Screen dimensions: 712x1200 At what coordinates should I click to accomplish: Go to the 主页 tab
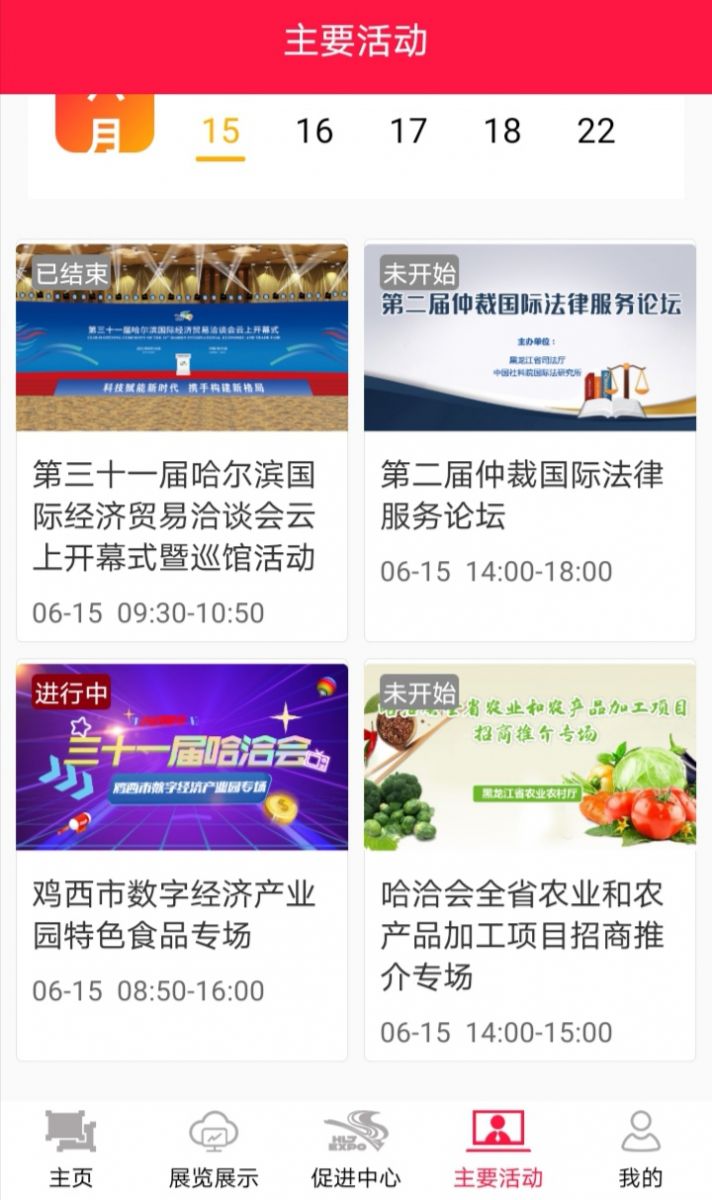pos(71,1150)
